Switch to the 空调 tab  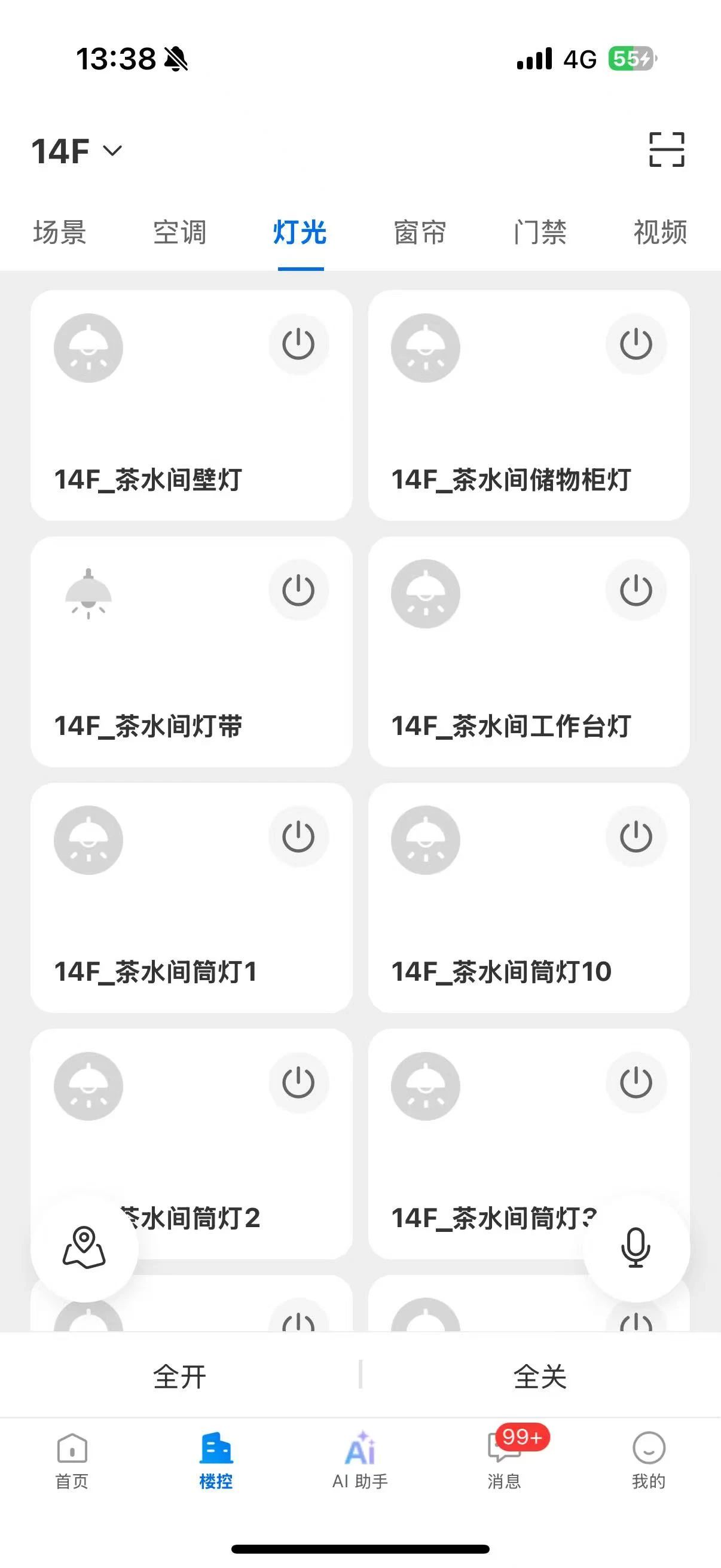point(179,233)
